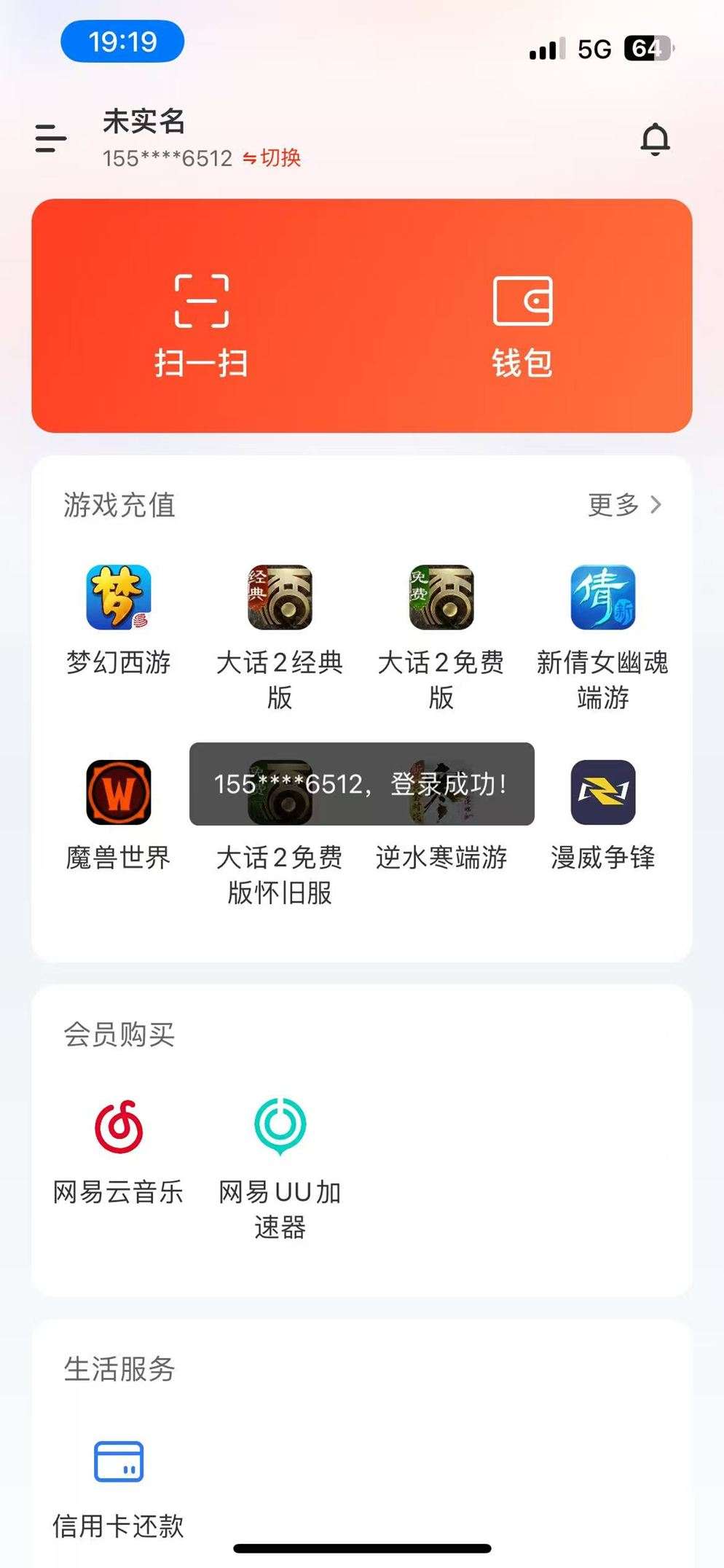Open the hamburger side menu

(x=48, y=138)
